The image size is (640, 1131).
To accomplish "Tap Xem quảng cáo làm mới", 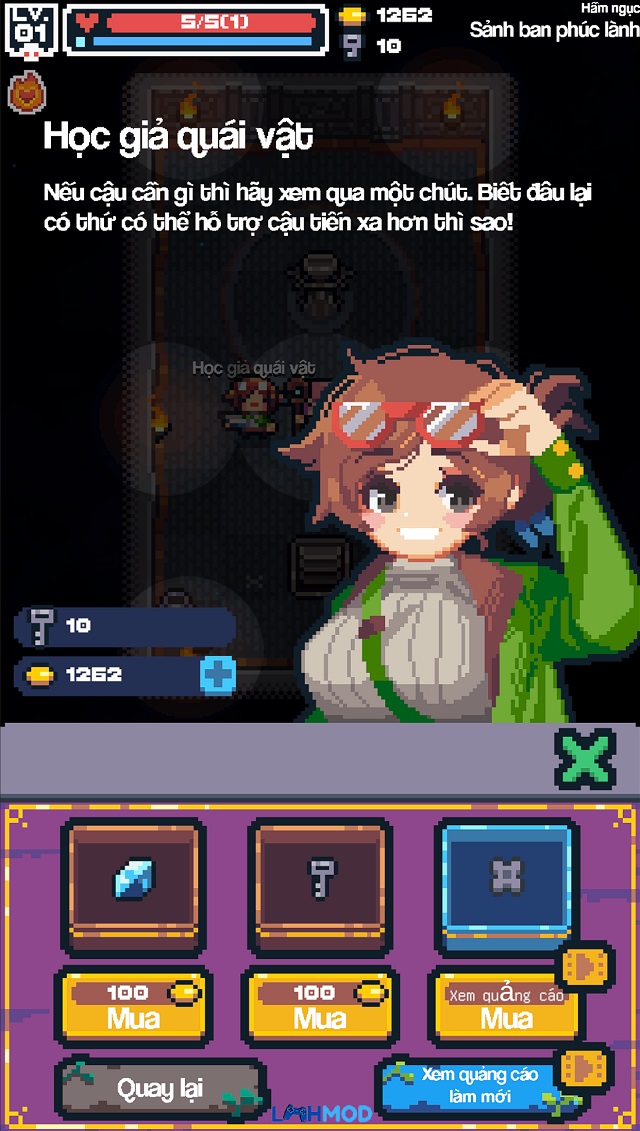I will tap(480, 1086).
